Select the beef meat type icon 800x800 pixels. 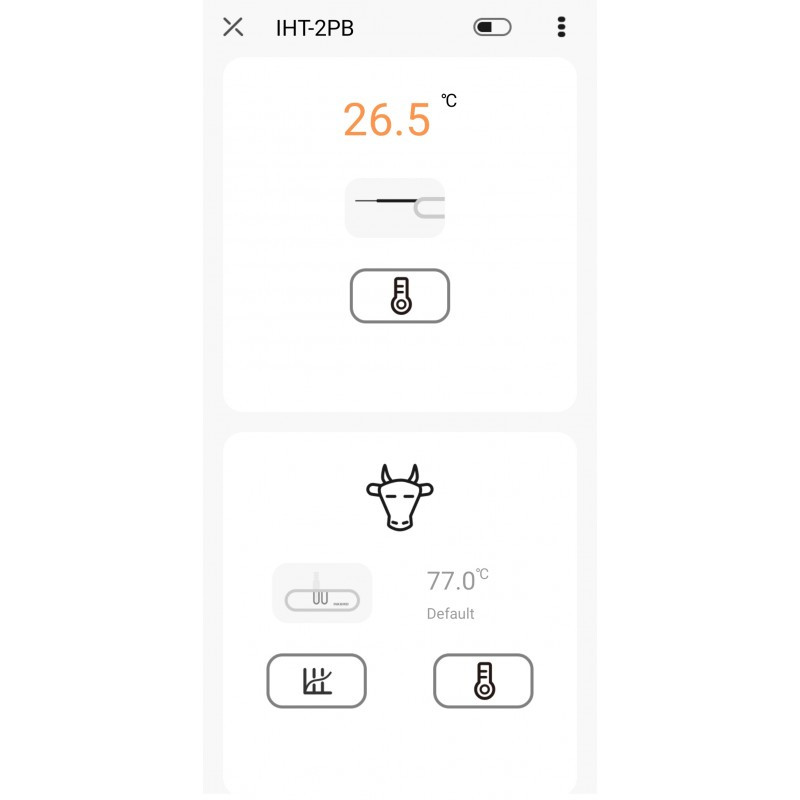point(400,497)
